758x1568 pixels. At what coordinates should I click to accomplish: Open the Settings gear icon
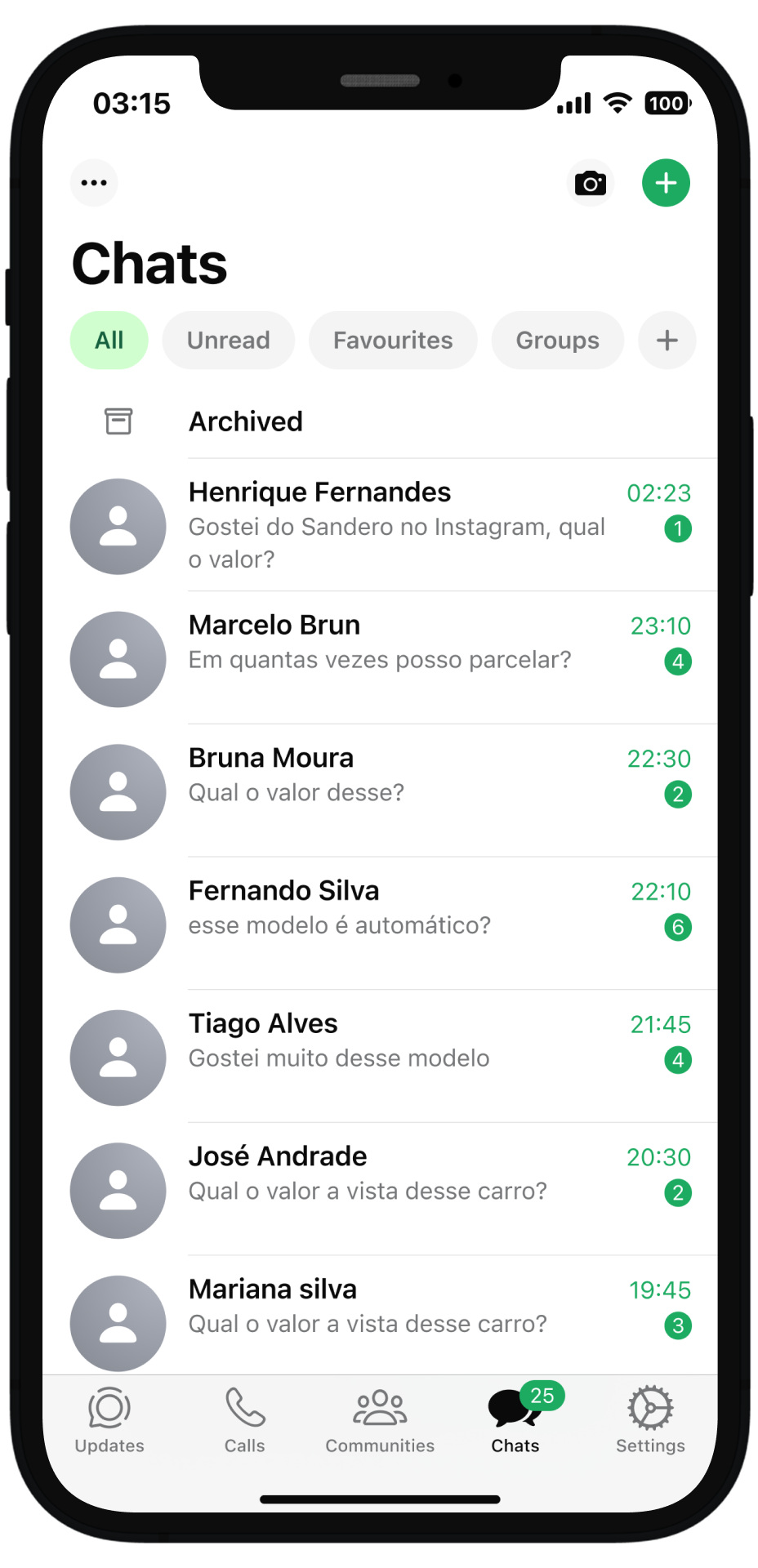click(649, 1406)
